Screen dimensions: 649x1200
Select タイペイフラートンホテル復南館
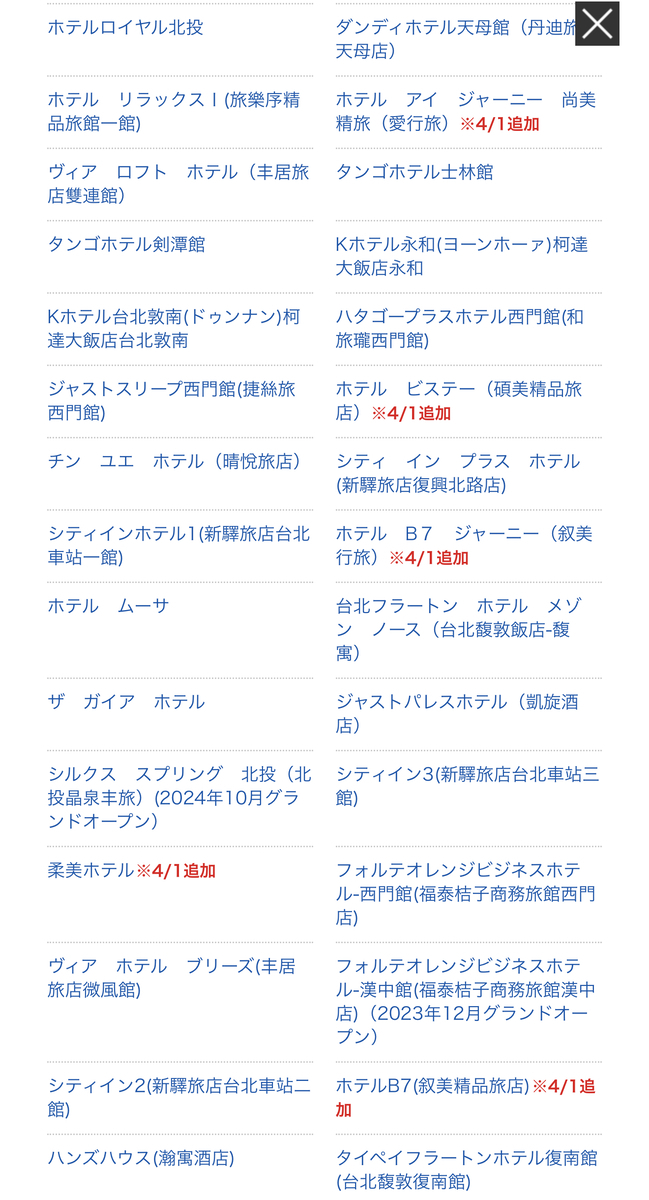pyautogui.click(x=467, y=1170)
